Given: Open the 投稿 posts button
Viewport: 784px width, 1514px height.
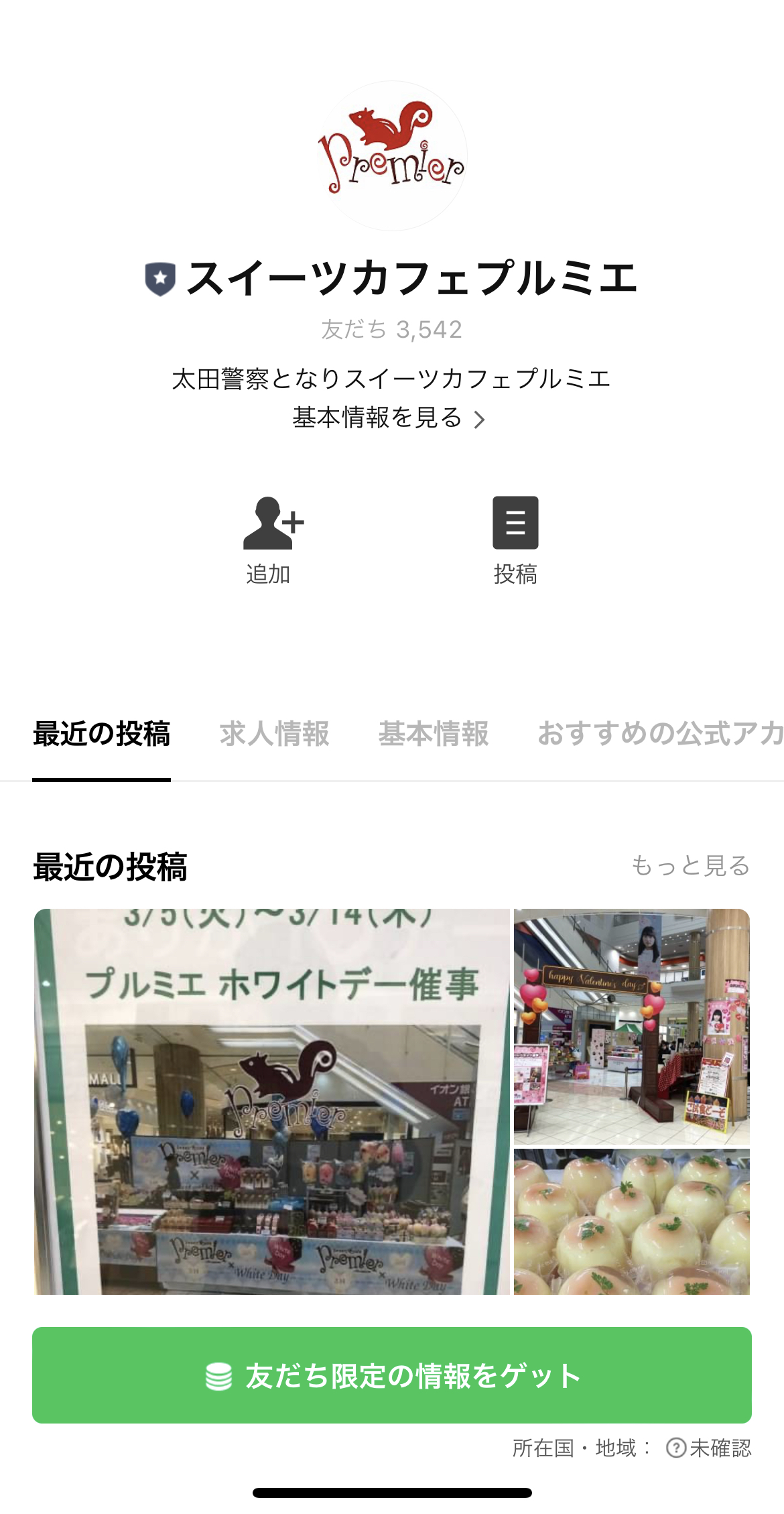Looking at the screenshot, I should tap(515, 540).
